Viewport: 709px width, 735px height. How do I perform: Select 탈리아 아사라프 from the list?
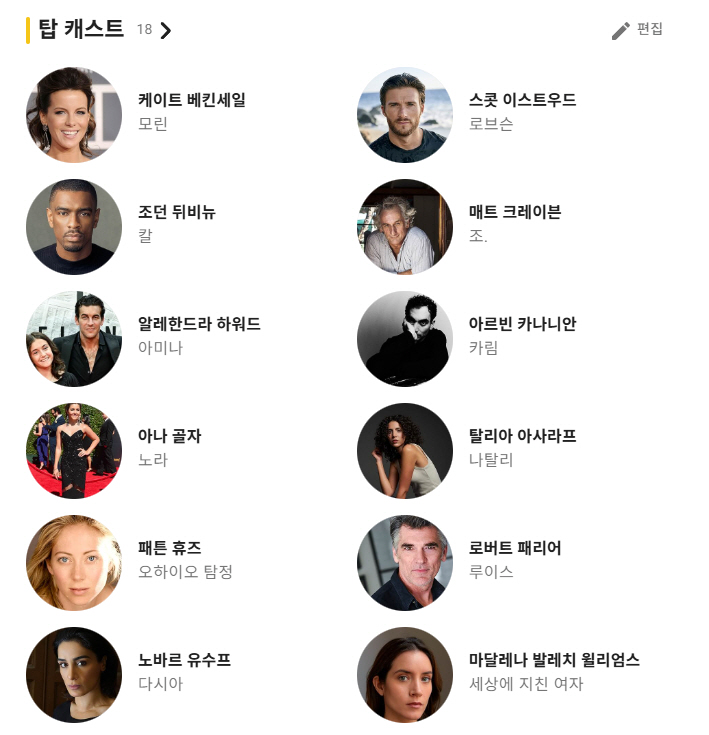click(x=522, y=436)
